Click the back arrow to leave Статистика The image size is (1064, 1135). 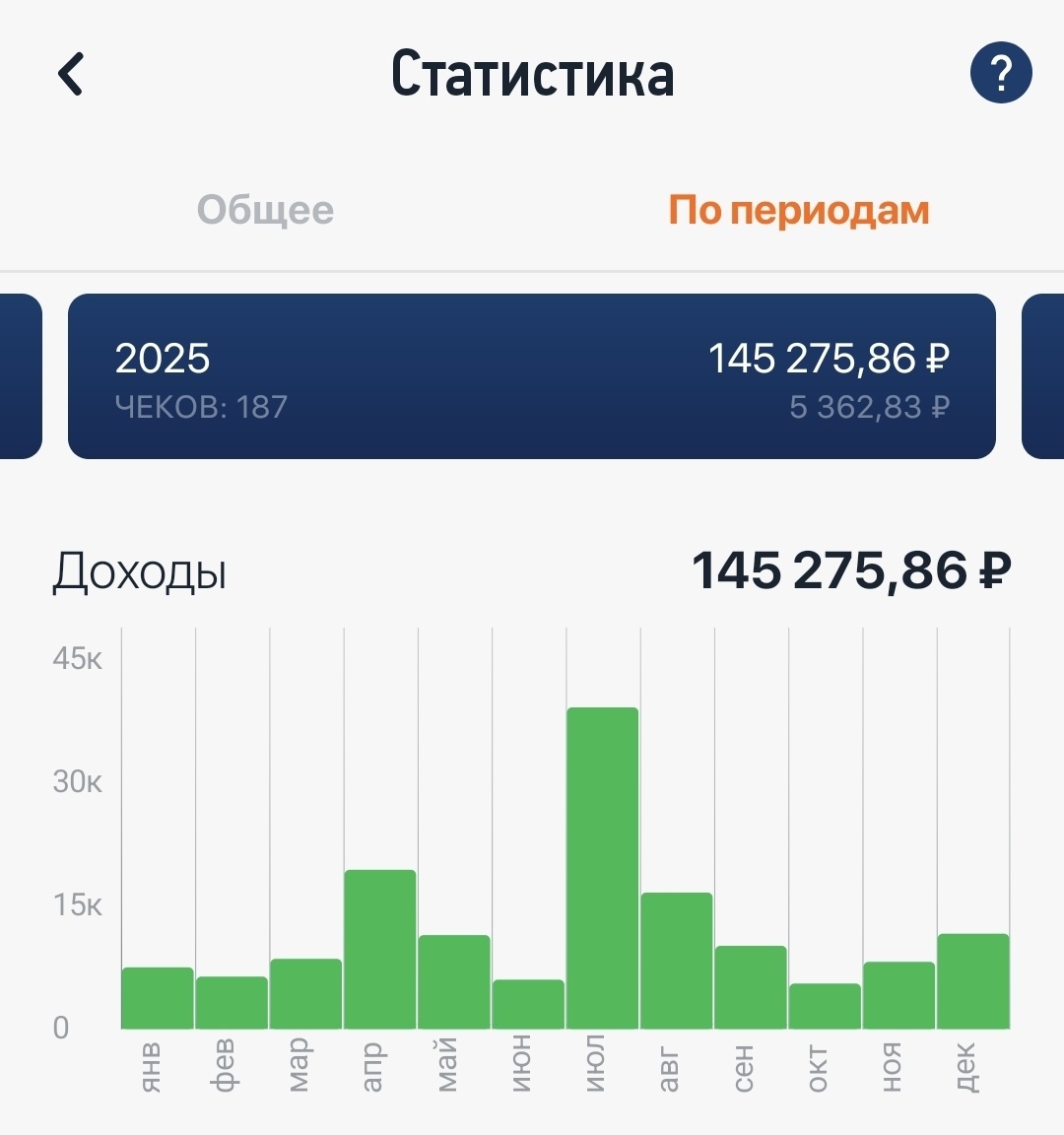71,73
